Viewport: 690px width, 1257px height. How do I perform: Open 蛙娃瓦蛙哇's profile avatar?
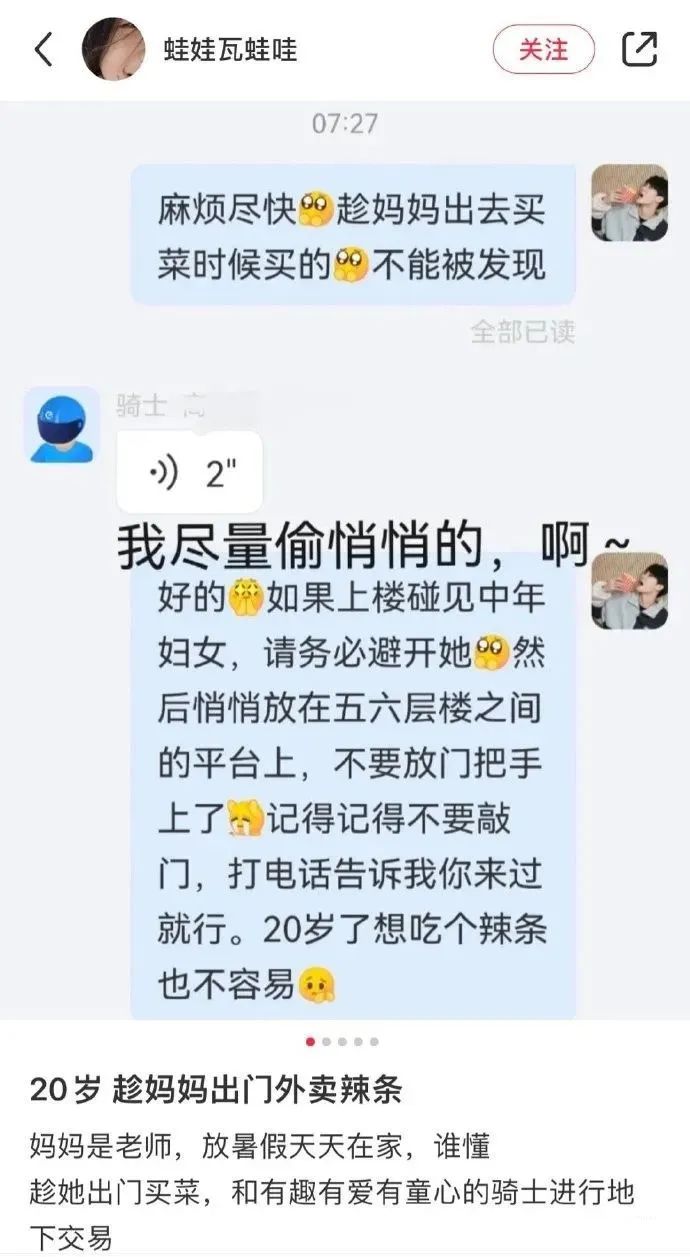pos(113,49)
